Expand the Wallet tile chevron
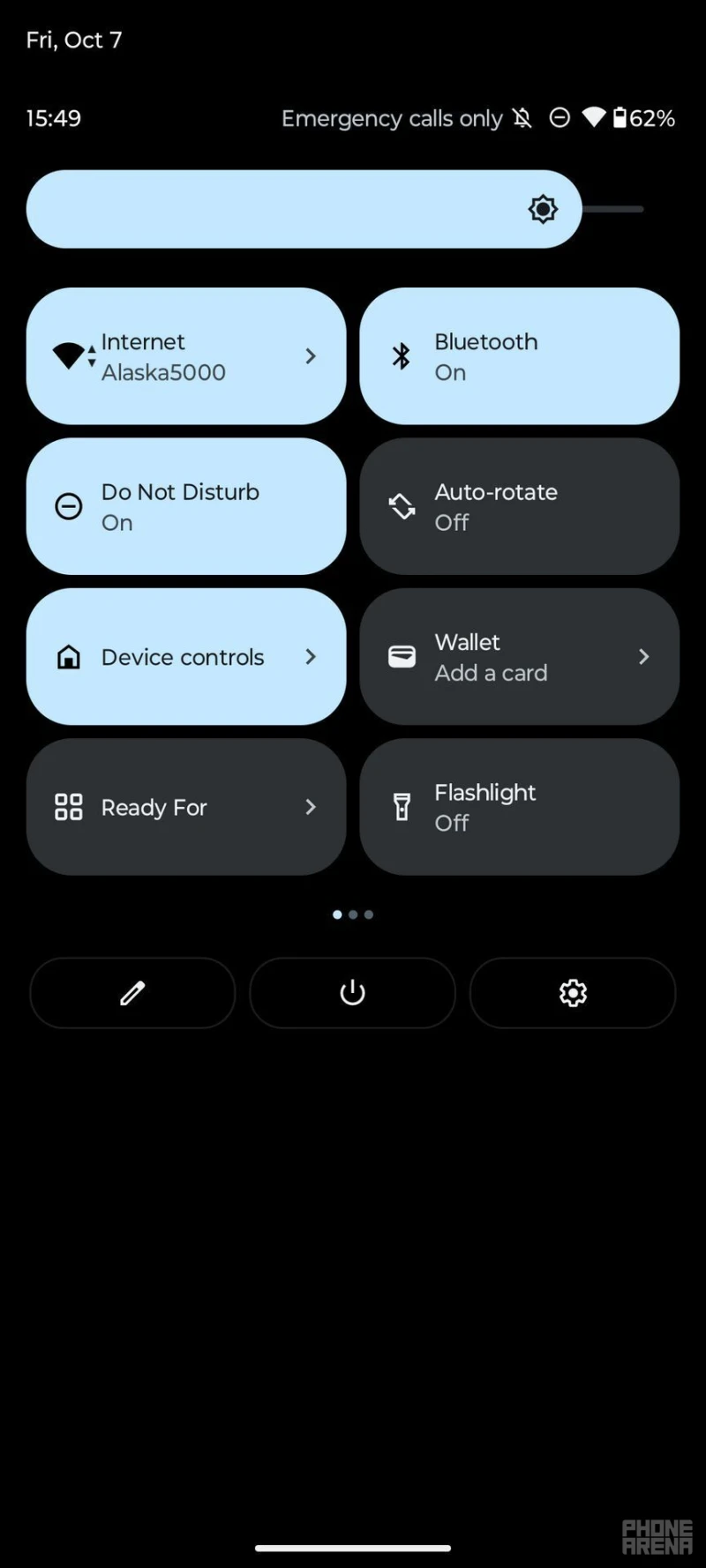706x1568 pixels. 643,656
